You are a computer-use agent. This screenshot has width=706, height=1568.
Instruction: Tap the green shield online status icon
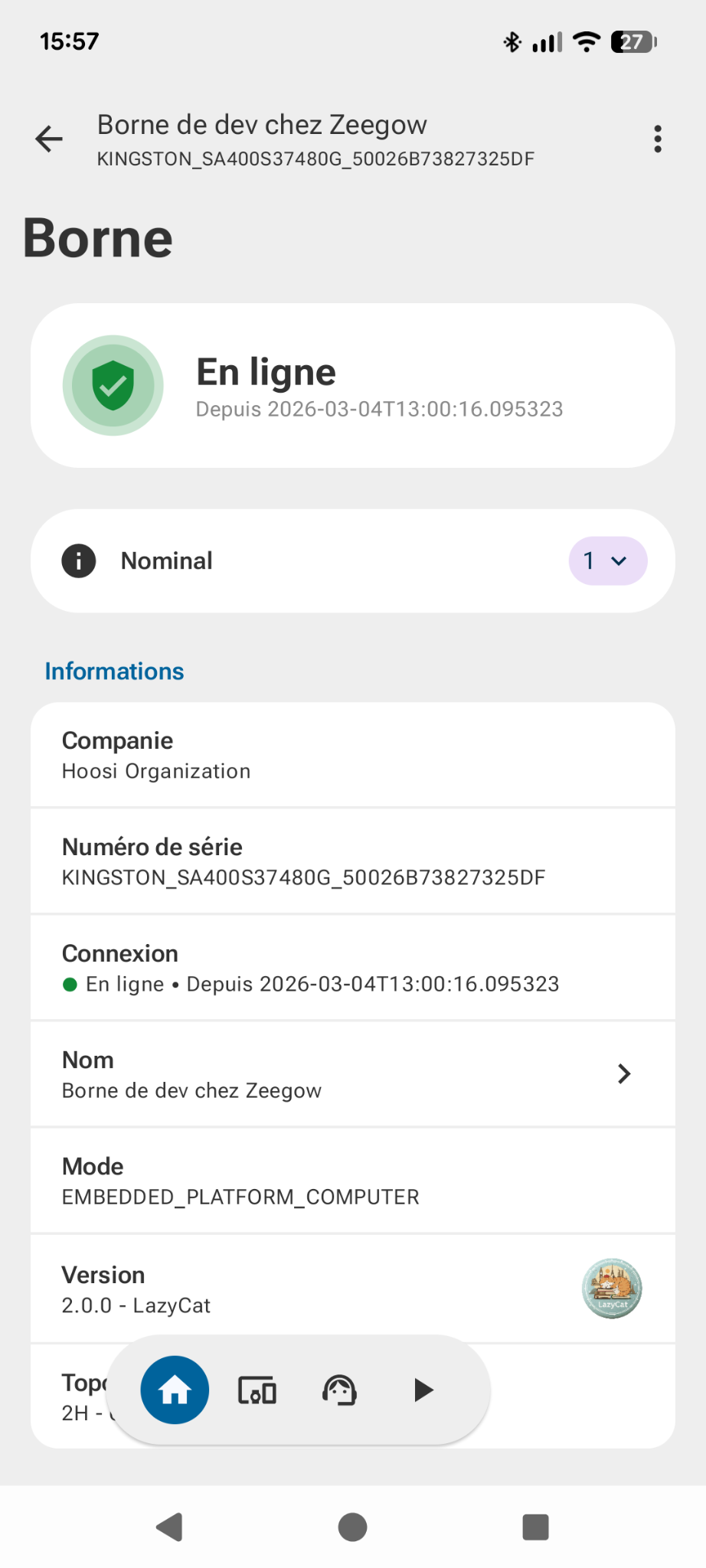(113, 385)
